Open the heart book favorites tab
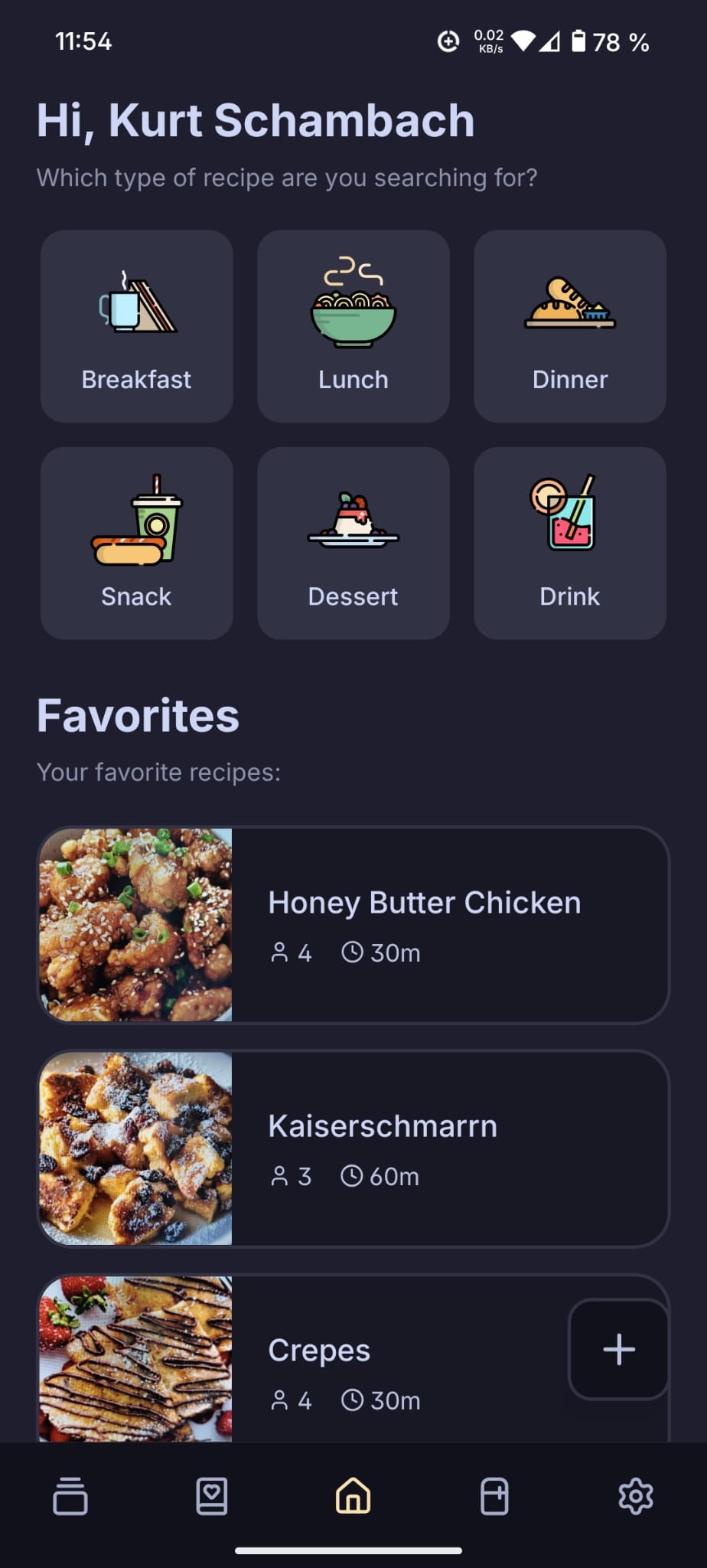The width and height of the screenshot is (707, 1568). (x=212, y=1496)
